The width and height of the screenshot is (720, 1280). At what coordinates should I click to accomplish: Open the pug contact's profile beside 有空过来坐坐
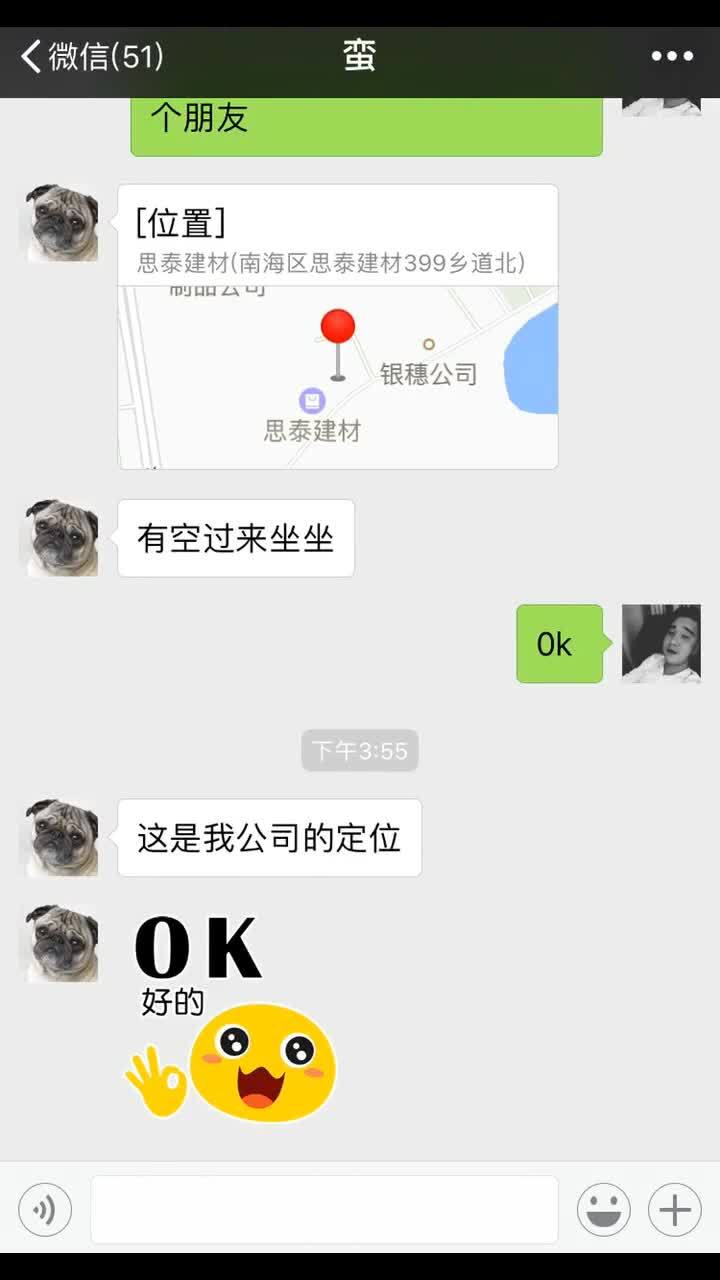pyautogui.click(x=62, y=539)
